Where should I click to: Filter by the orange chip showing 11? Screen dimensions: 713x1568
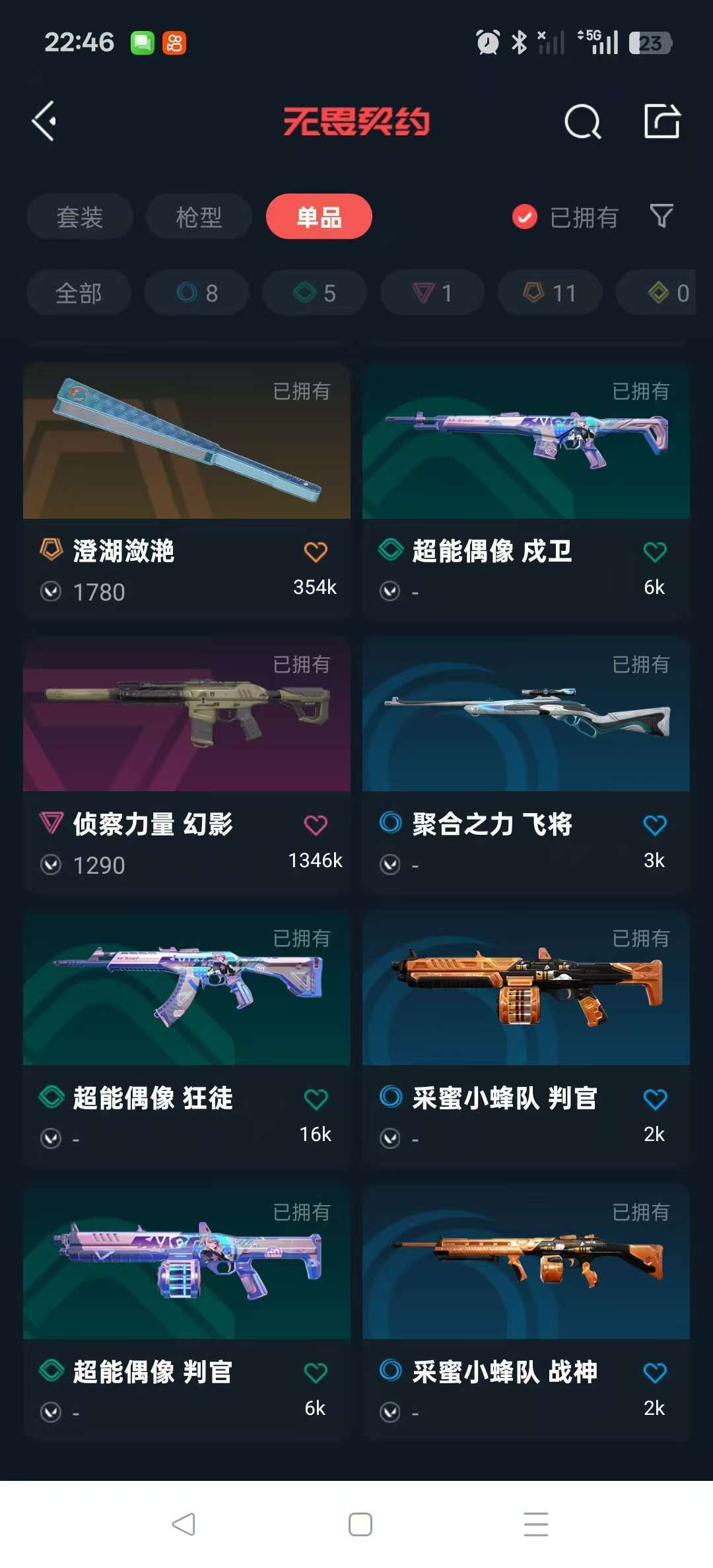[x=550, y=292]
